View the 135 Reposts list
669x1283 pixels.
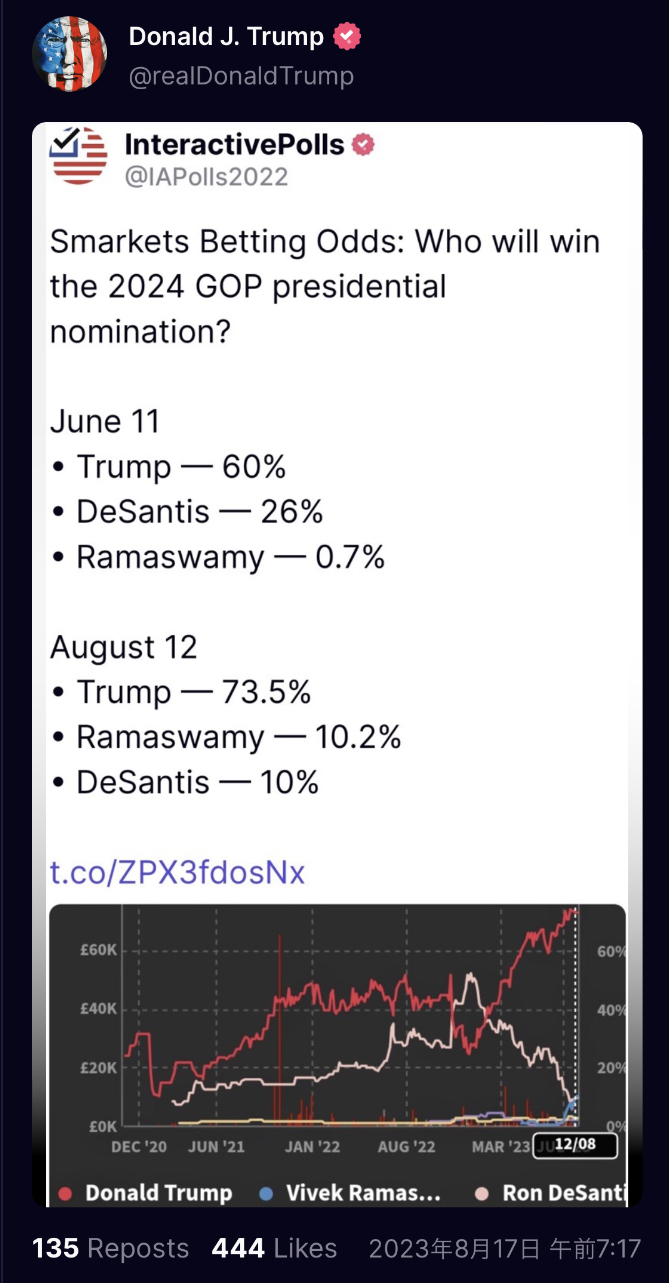coord(110,1248)
